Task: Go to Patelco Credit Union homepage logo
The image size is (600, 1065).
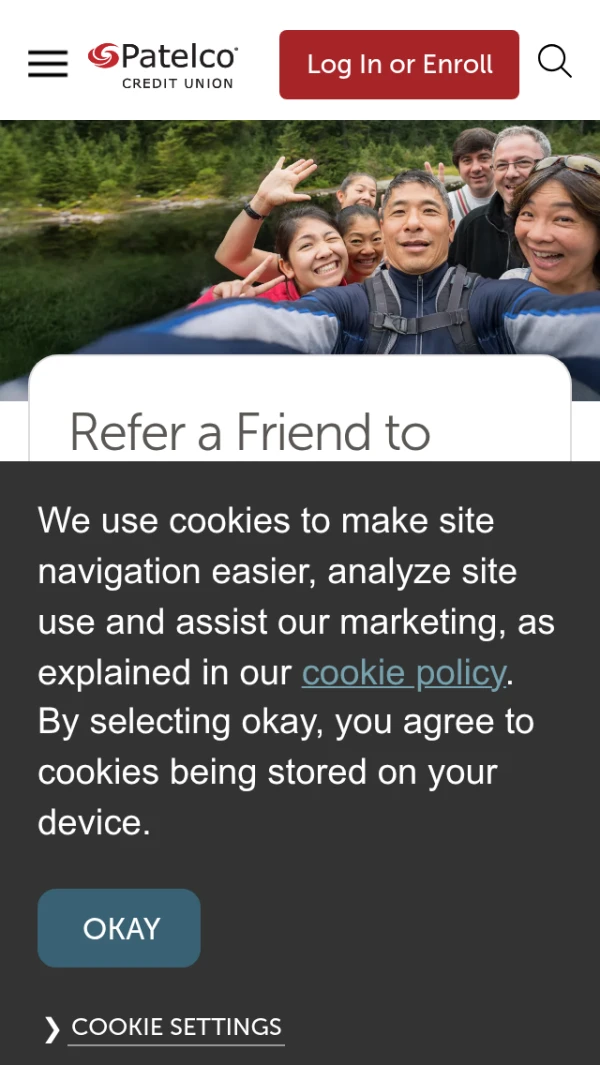Action: pyautogui.click(x=163, y=65)
